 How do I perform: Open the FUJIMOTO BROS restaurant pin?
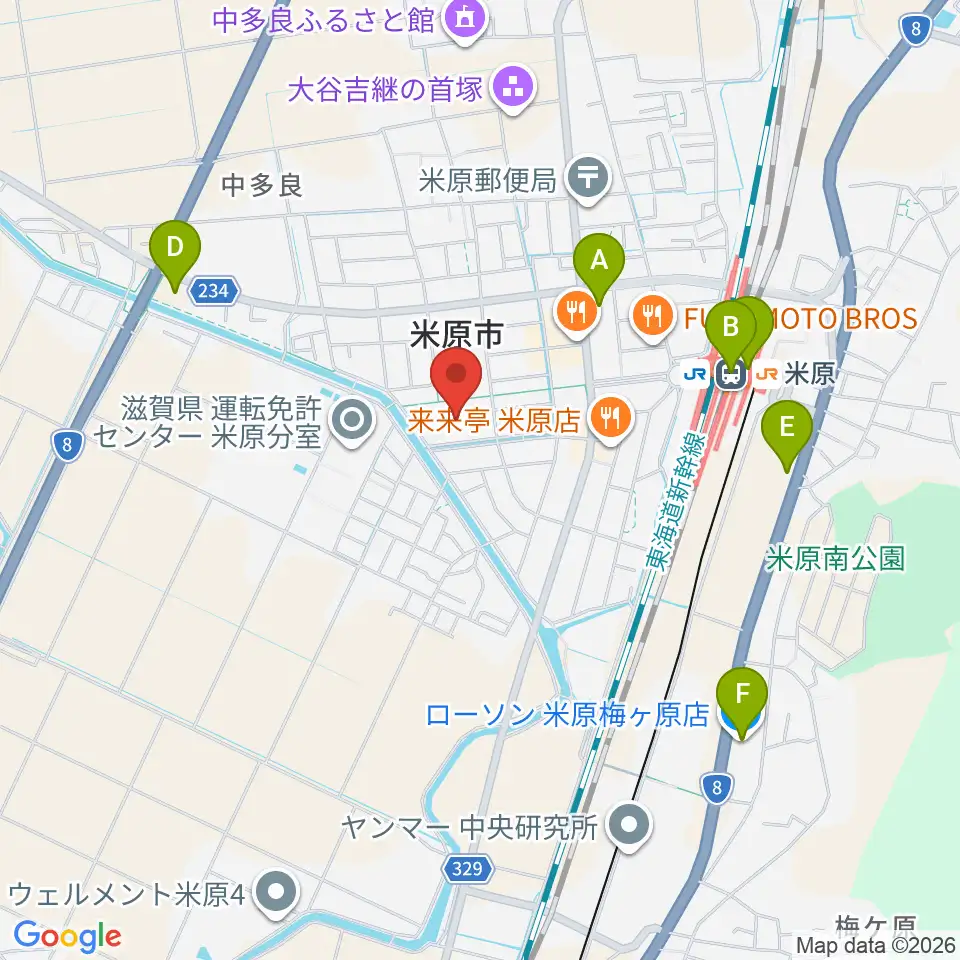[x=653, y=318]
